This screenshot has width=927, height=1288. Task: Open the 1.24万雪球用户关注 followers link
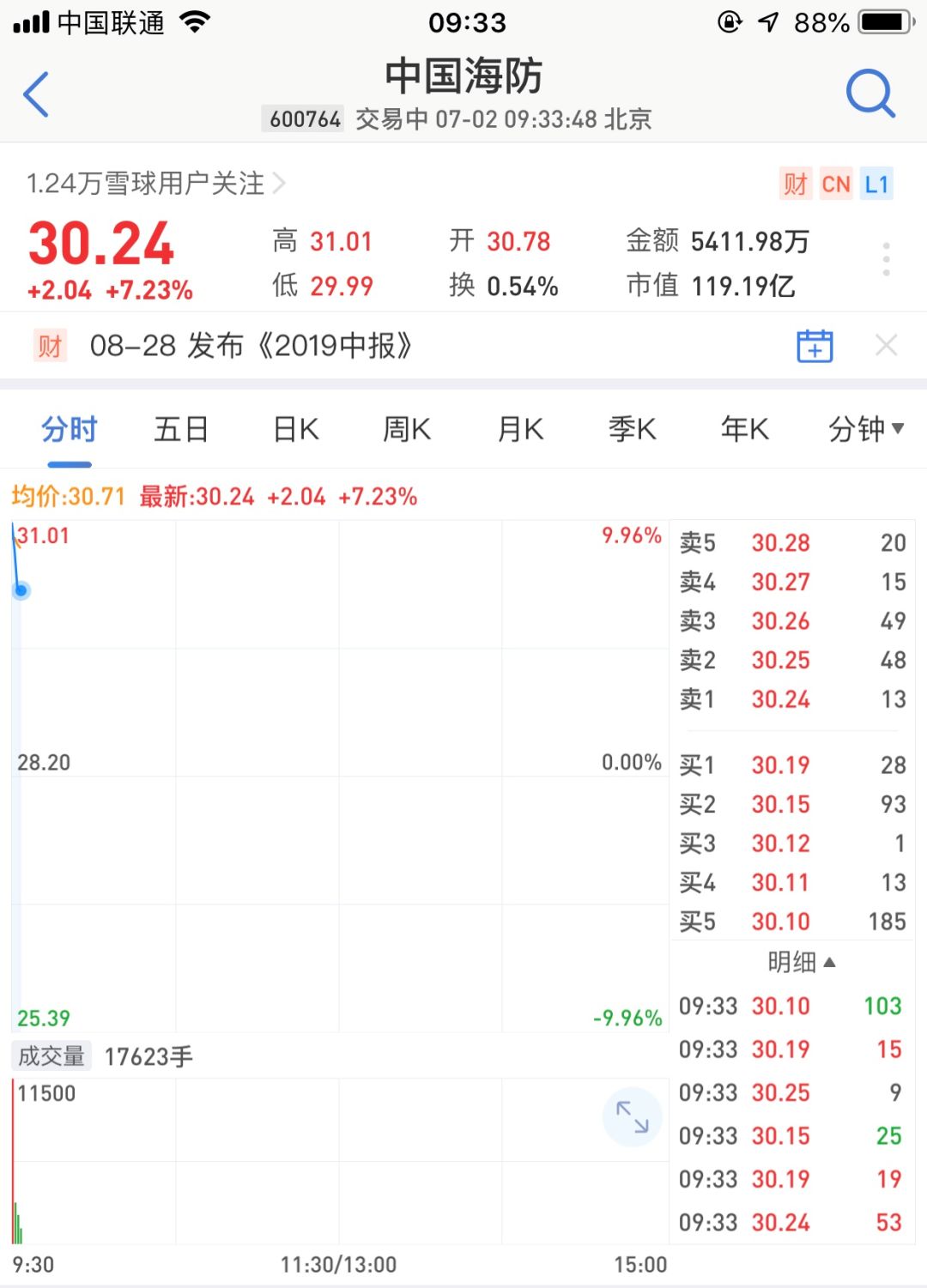[x=155, y=184]
